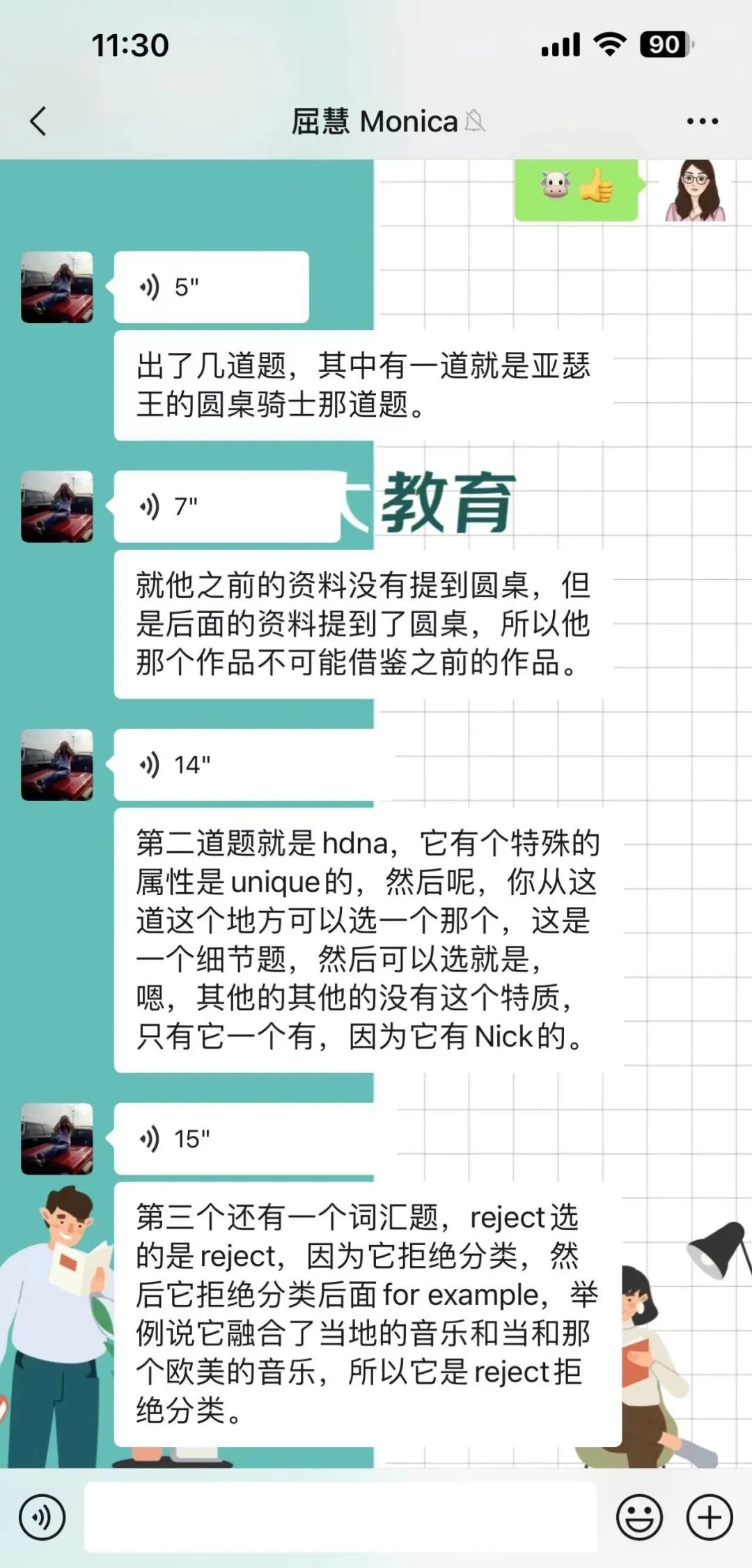
Task: Go back to the chat list
Action: pyautogui.click(x=39, y=121)
